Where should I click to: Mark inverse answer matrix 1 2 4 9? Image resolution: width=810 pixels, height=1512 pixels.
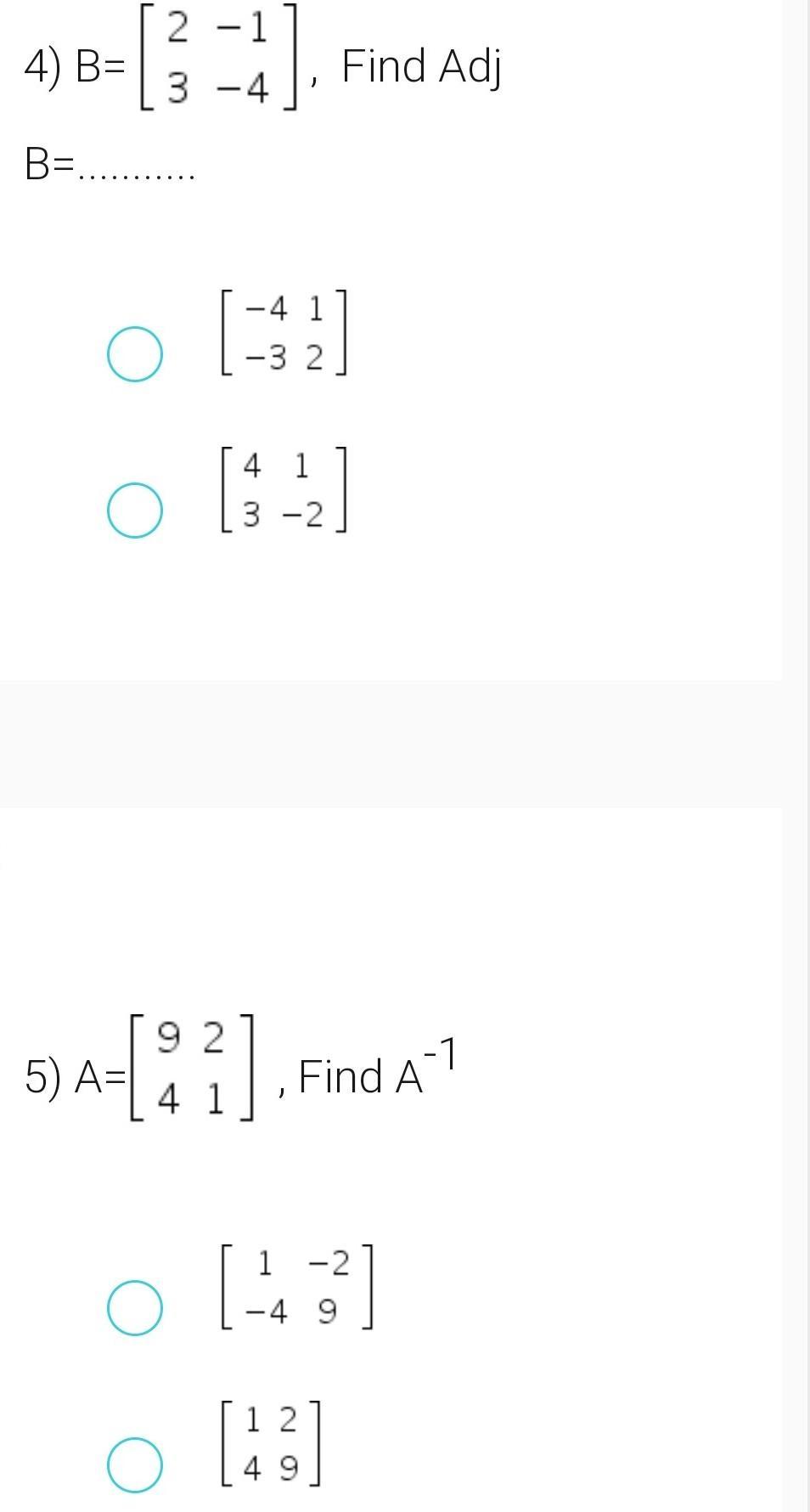point(135,1464)
